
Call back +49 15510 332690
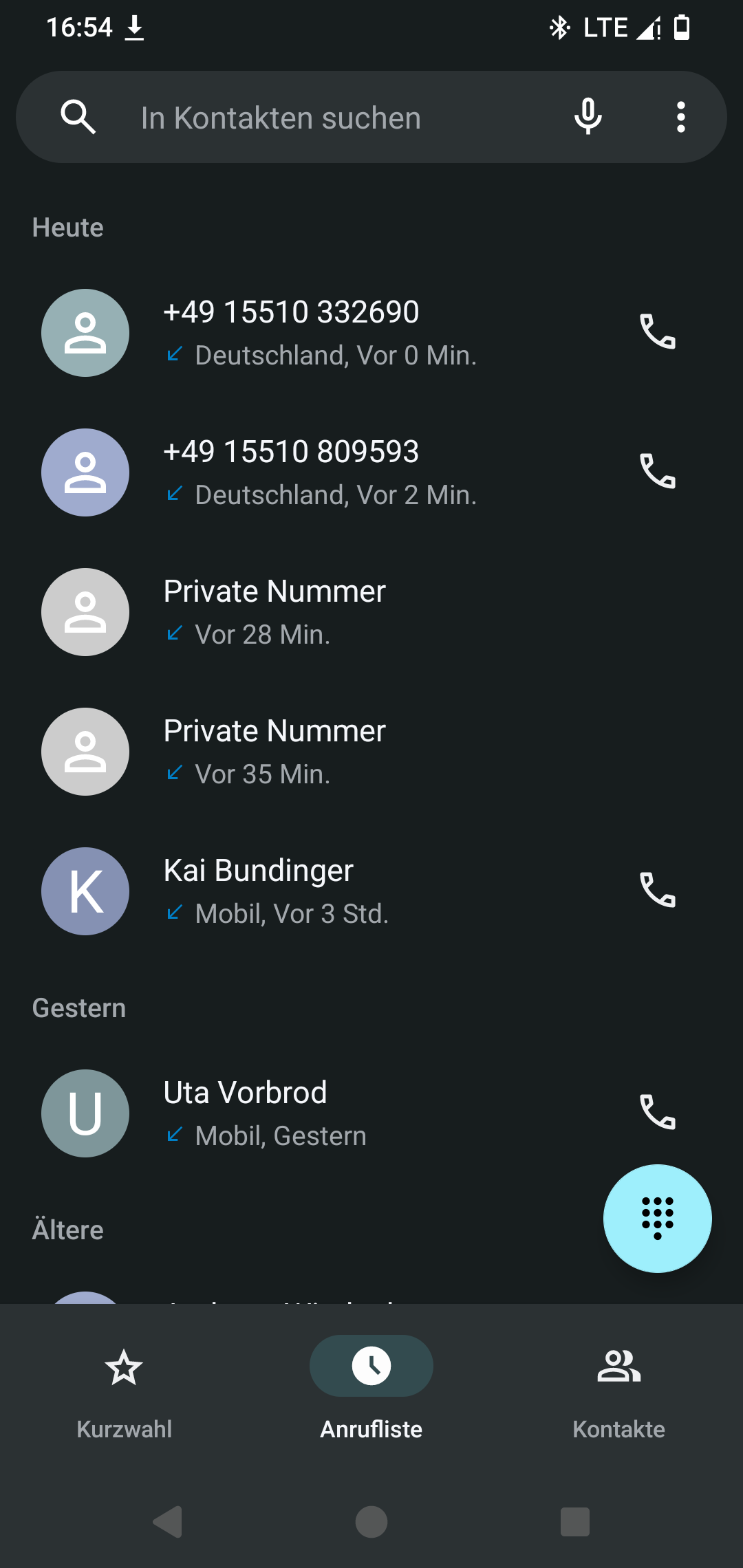[658, 332]
